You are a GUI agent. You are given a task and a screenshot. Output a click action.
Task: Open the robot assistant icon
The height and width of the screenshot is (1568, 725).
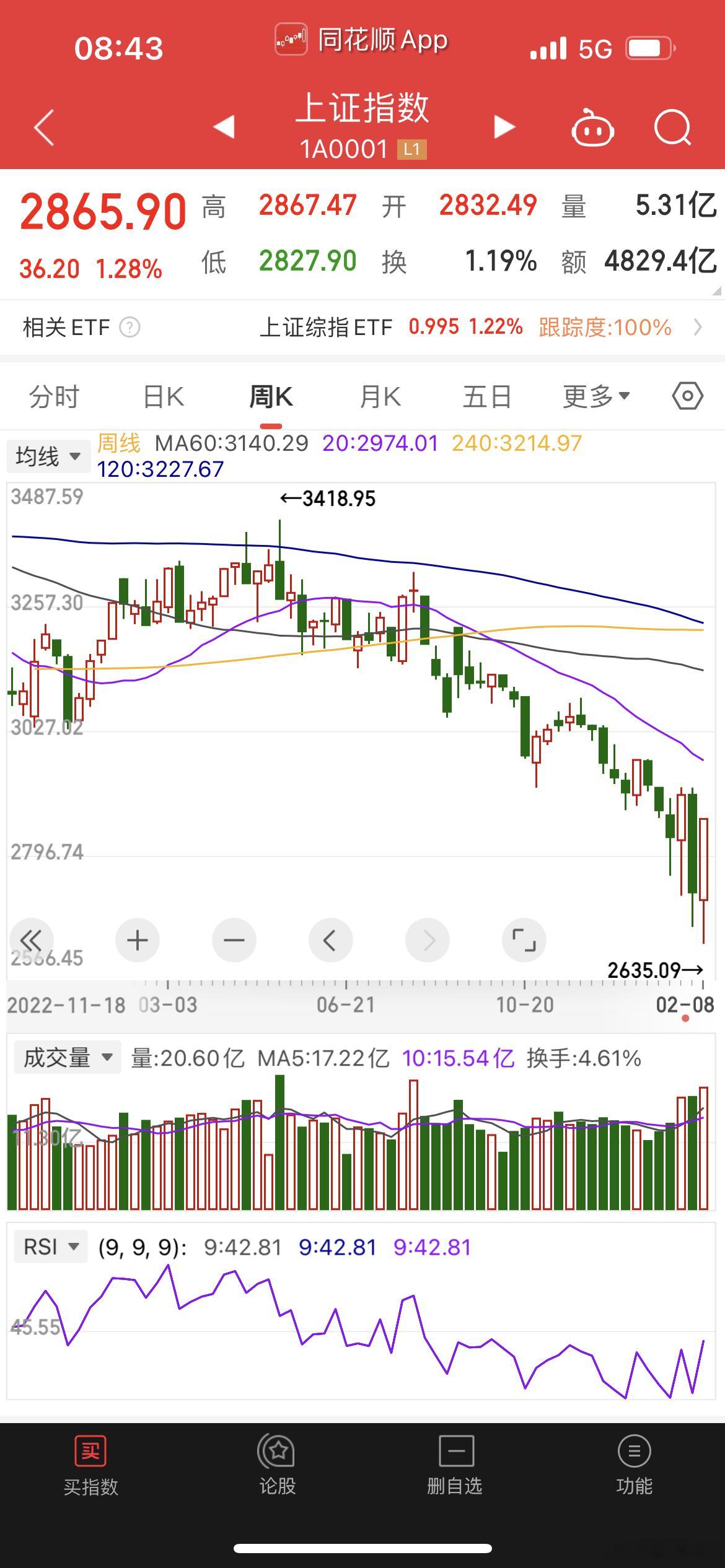592,128
